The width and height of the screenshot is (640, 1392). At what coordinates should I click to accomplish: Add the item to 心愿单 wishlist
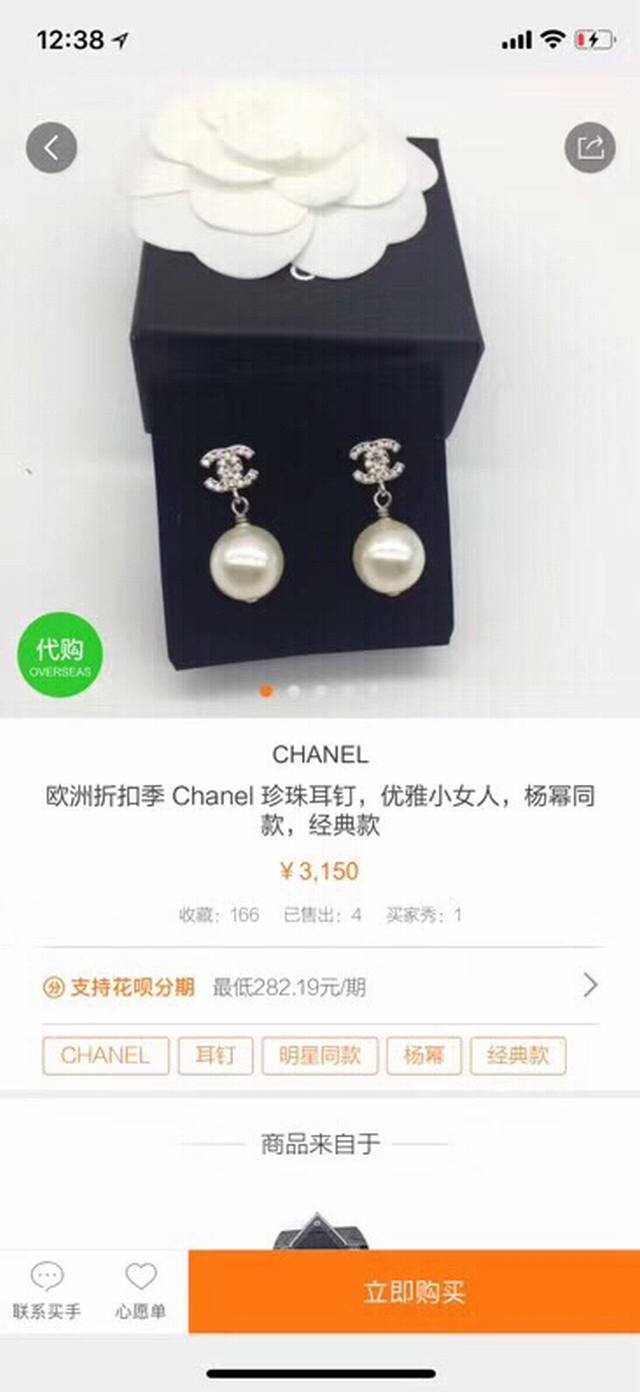point(140,1291)
